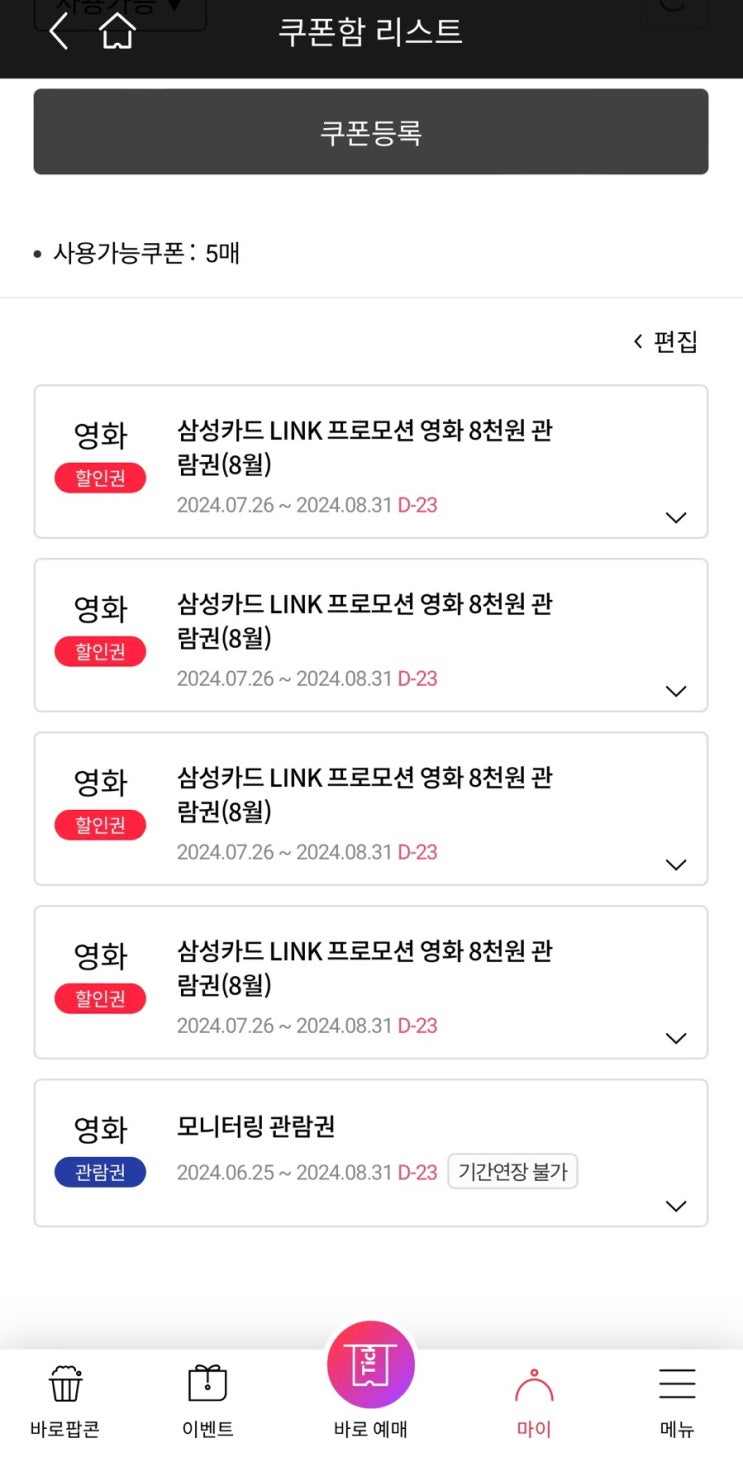Select the 마이 tab
The image size is (743, 1462).
(534, 1405)
